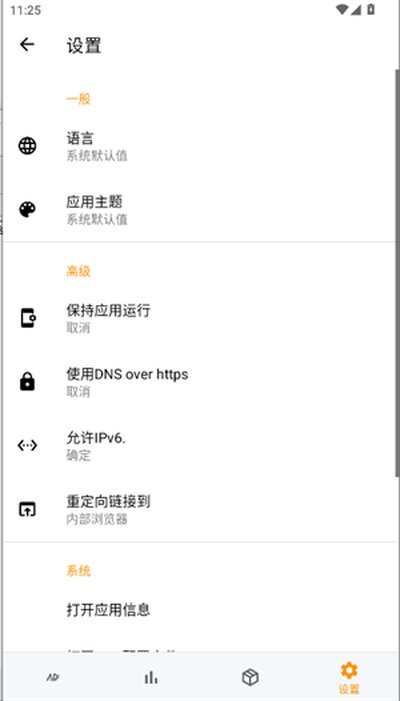The width and height of the screenshot is (400, 701).
Task: Switch to the AD tab in bottom bar
Action: pyautogui.click(x=52, y=677)
